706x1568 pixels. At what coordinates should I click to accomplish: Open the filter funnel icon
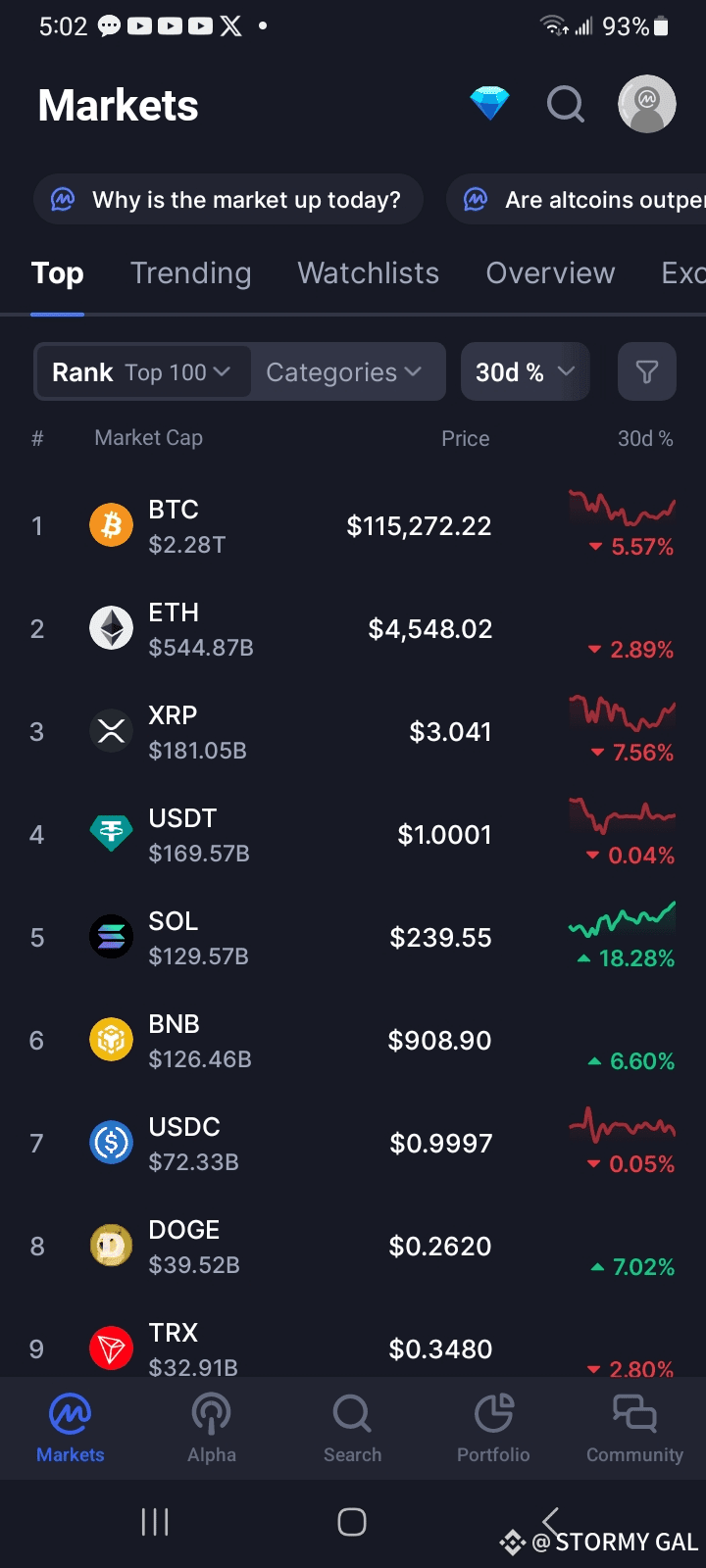pos(647,372)
